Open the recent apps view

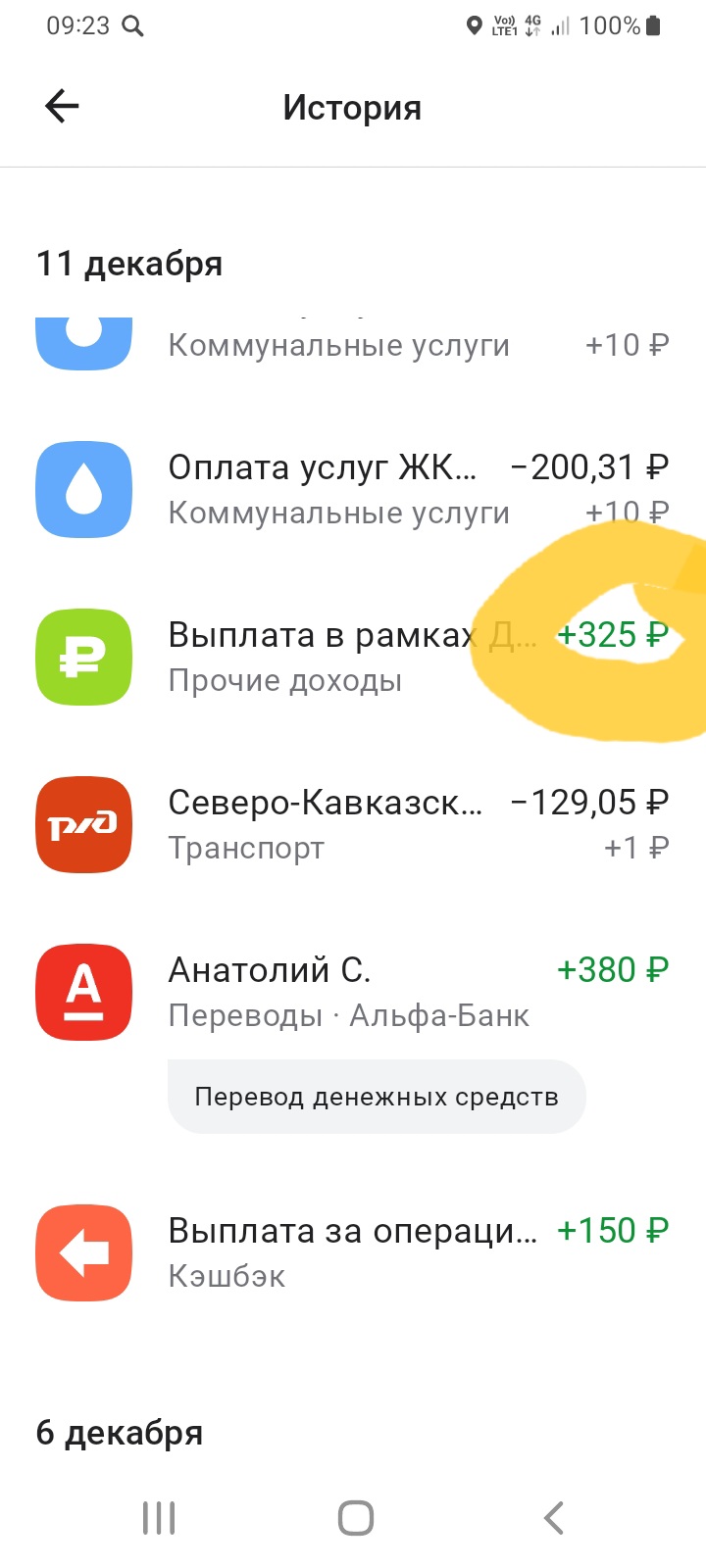pos(159,1518)
